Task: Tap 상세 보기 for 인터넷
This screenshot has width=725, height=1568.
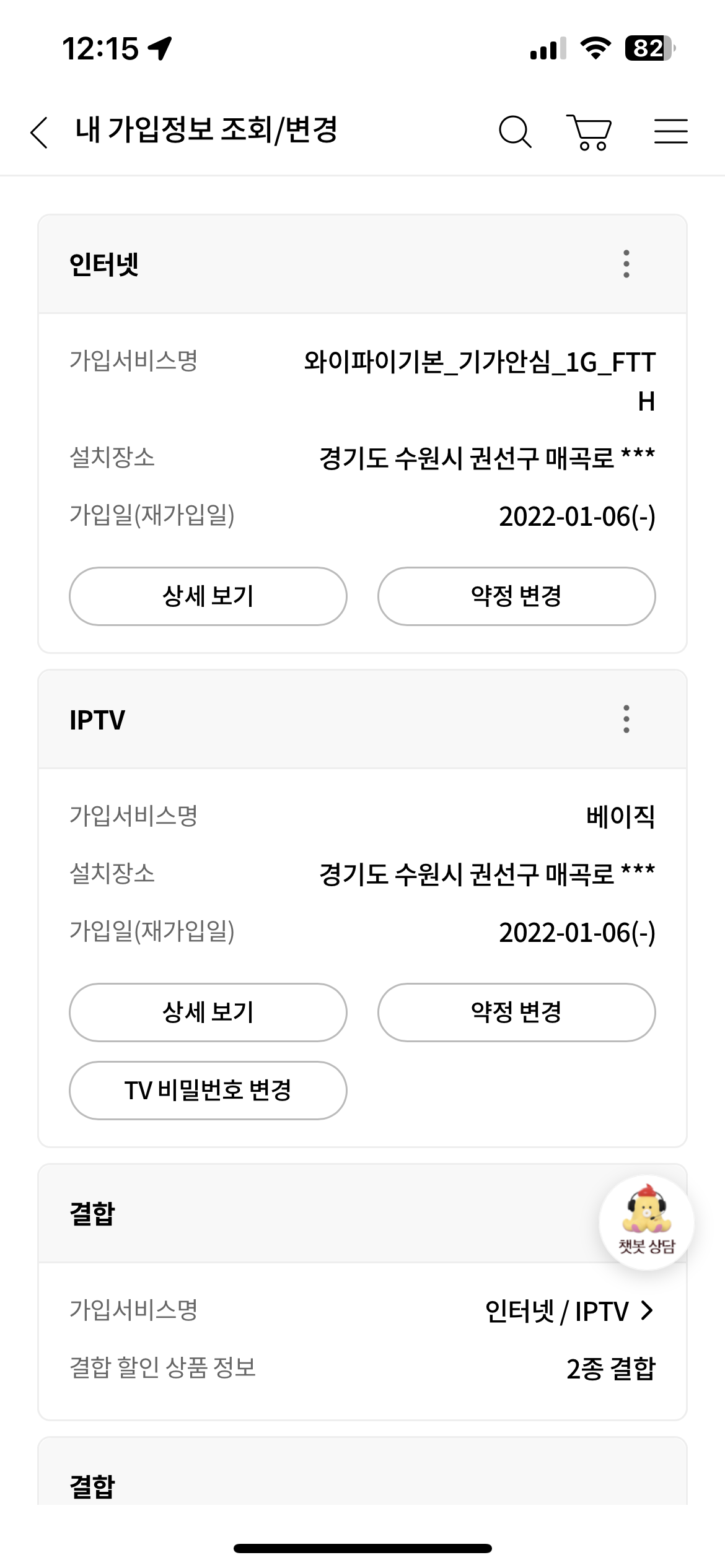Action: pos(208,596)
